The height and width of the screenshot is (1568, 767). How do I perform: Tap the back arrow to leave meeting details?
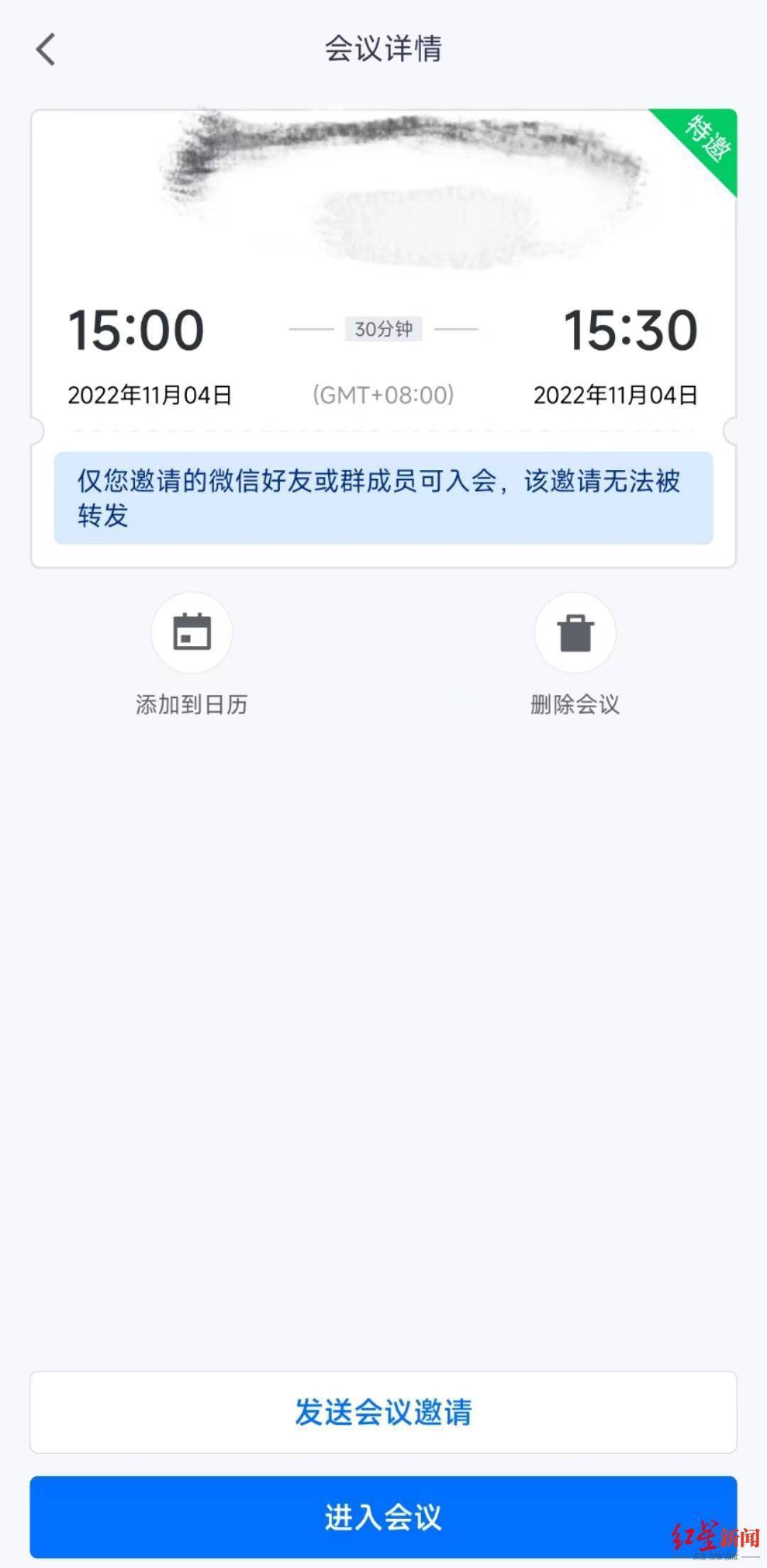point(45,50)
